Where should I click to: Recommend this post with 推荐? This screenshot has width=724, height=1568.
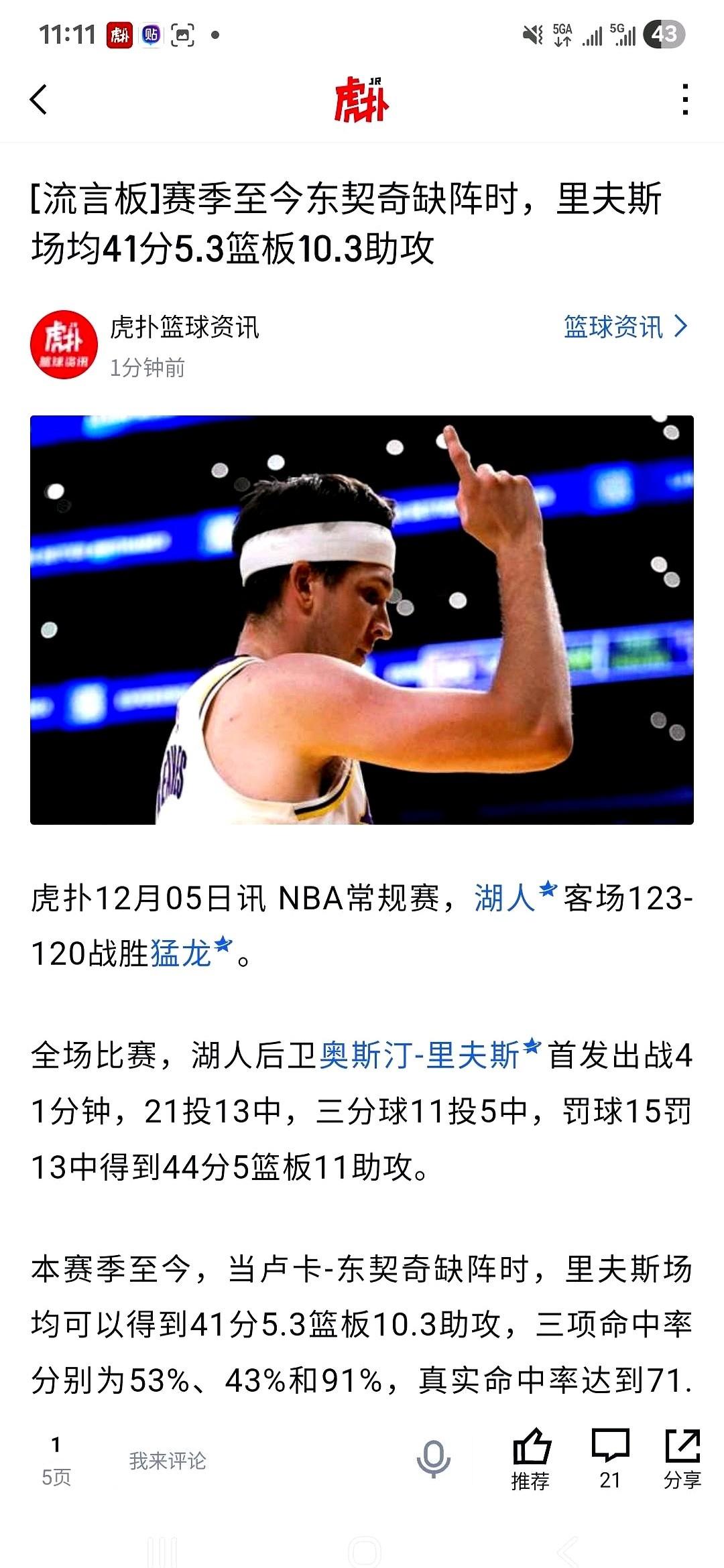pyautogui.click(x=531, y=1459)
